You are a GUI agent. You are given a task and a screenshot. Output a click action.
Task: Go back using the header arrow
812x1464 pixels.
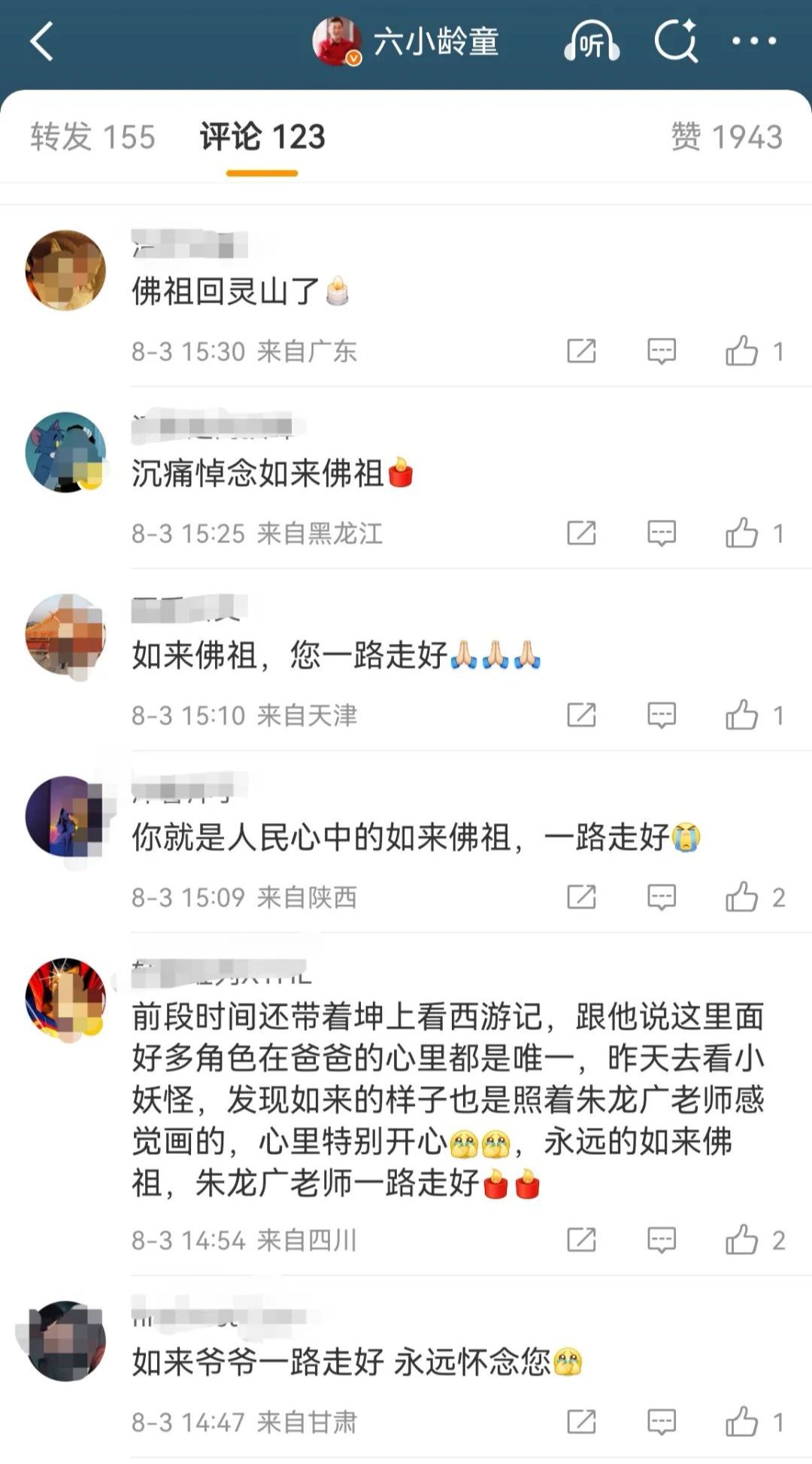pyautogui.click(x=42, y=41)
